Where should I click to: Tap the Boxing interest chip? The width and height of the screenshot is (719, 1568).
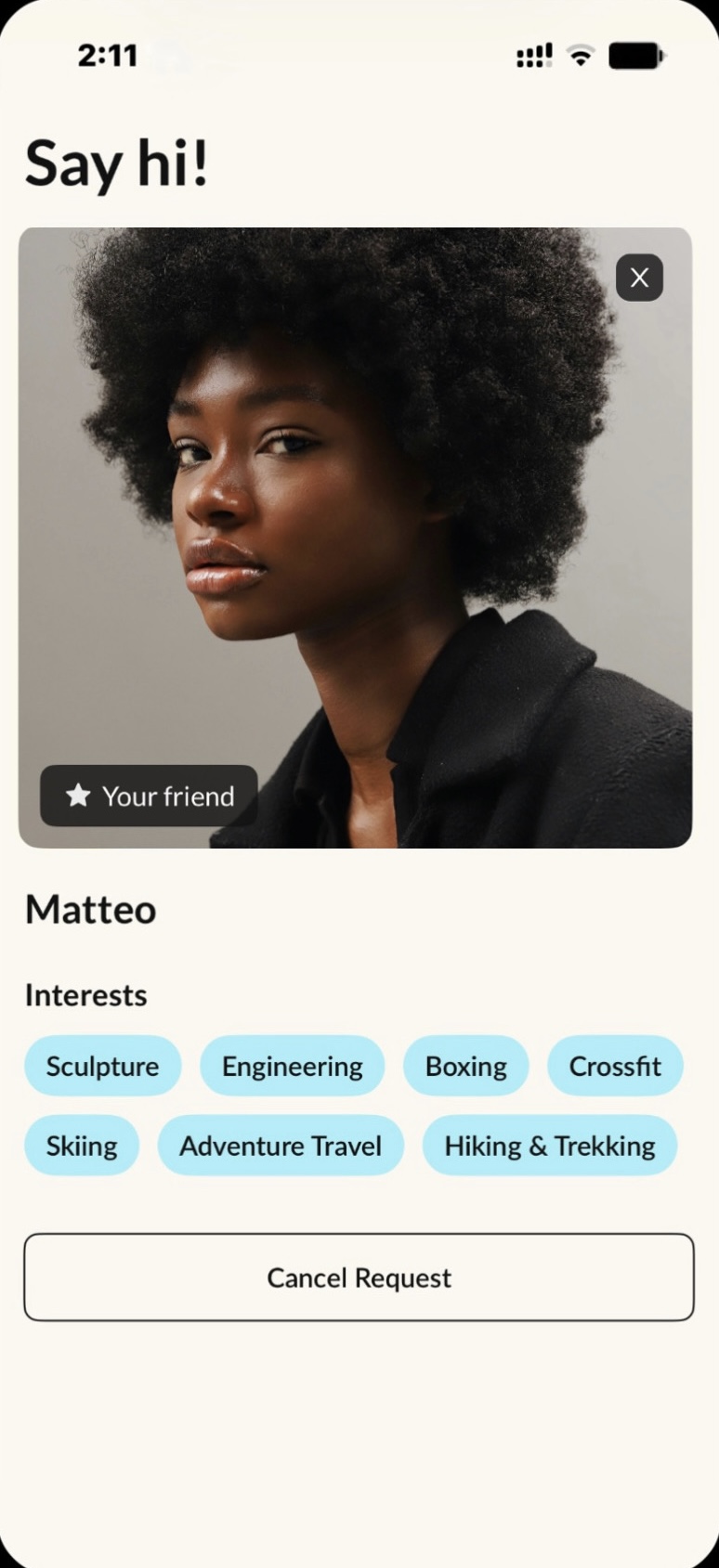[x=465, y=1066]
